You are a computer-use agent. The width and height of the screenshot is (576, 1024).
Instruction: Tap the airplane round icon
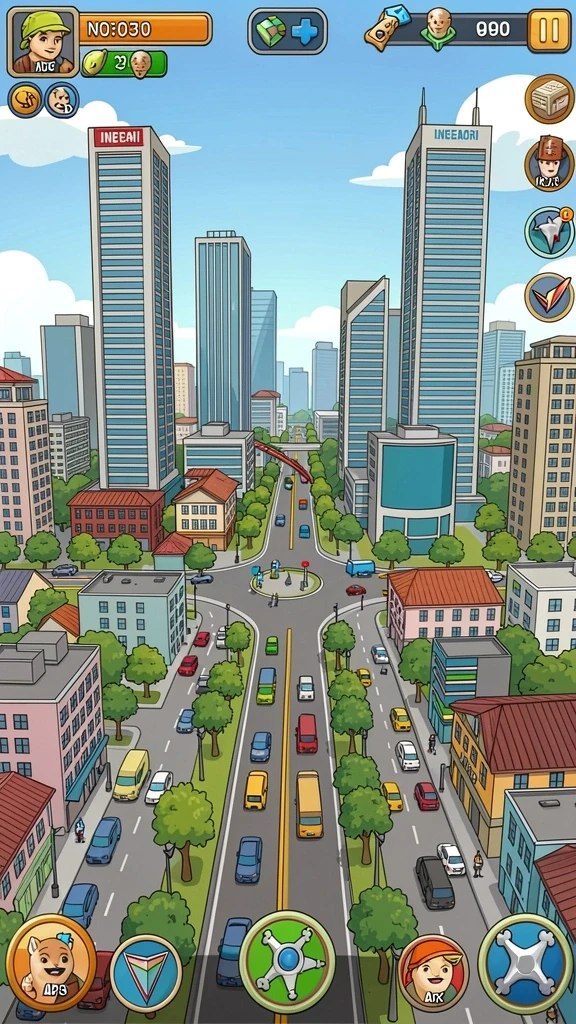pos(549,232)
